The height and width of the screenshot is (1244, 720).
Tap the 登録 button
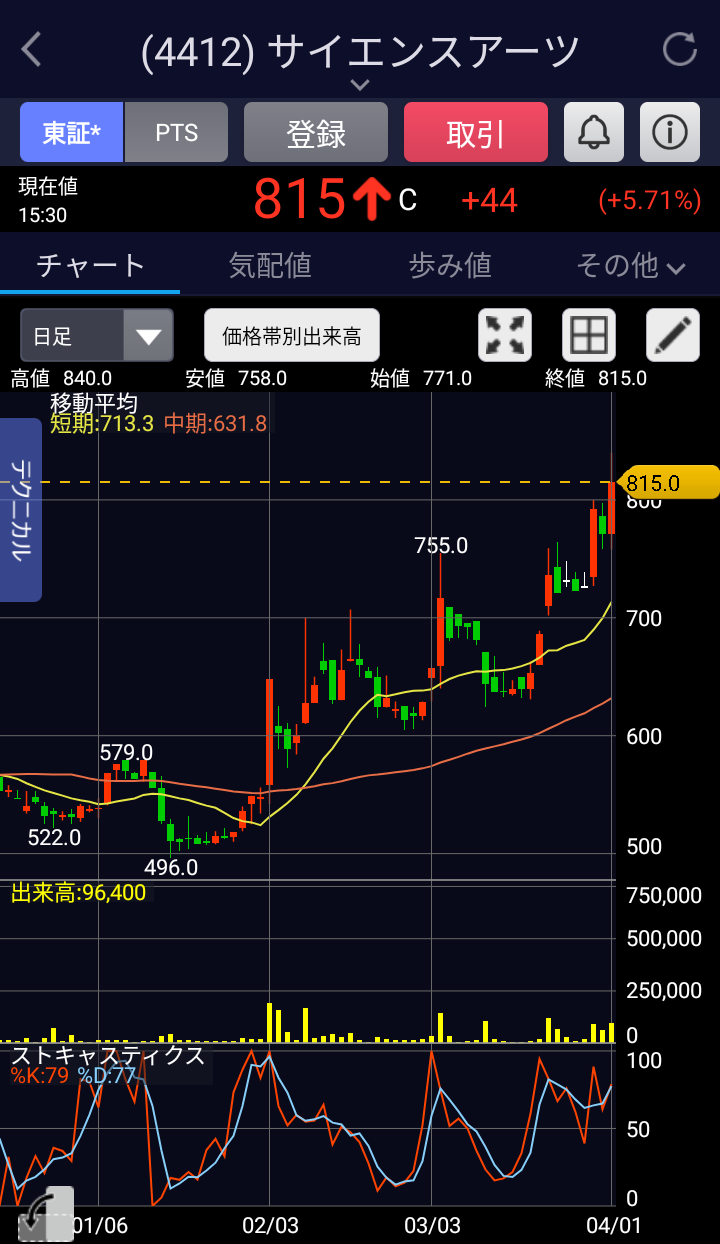tap(316, 133)
